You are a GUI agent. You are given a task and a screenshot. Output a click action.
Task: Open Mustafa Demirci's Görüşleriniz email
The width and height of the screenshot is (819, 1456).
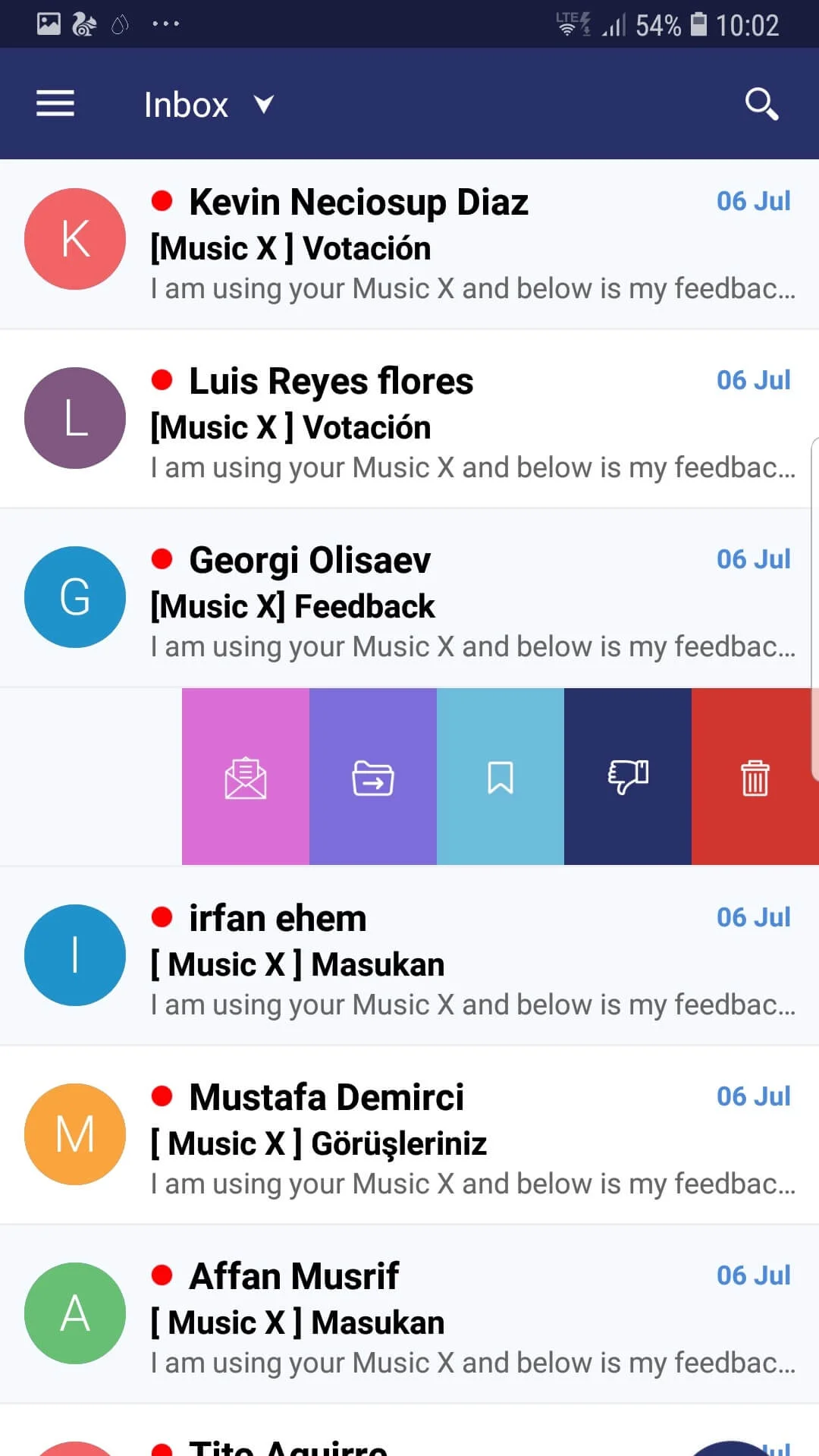point(409,1135)
